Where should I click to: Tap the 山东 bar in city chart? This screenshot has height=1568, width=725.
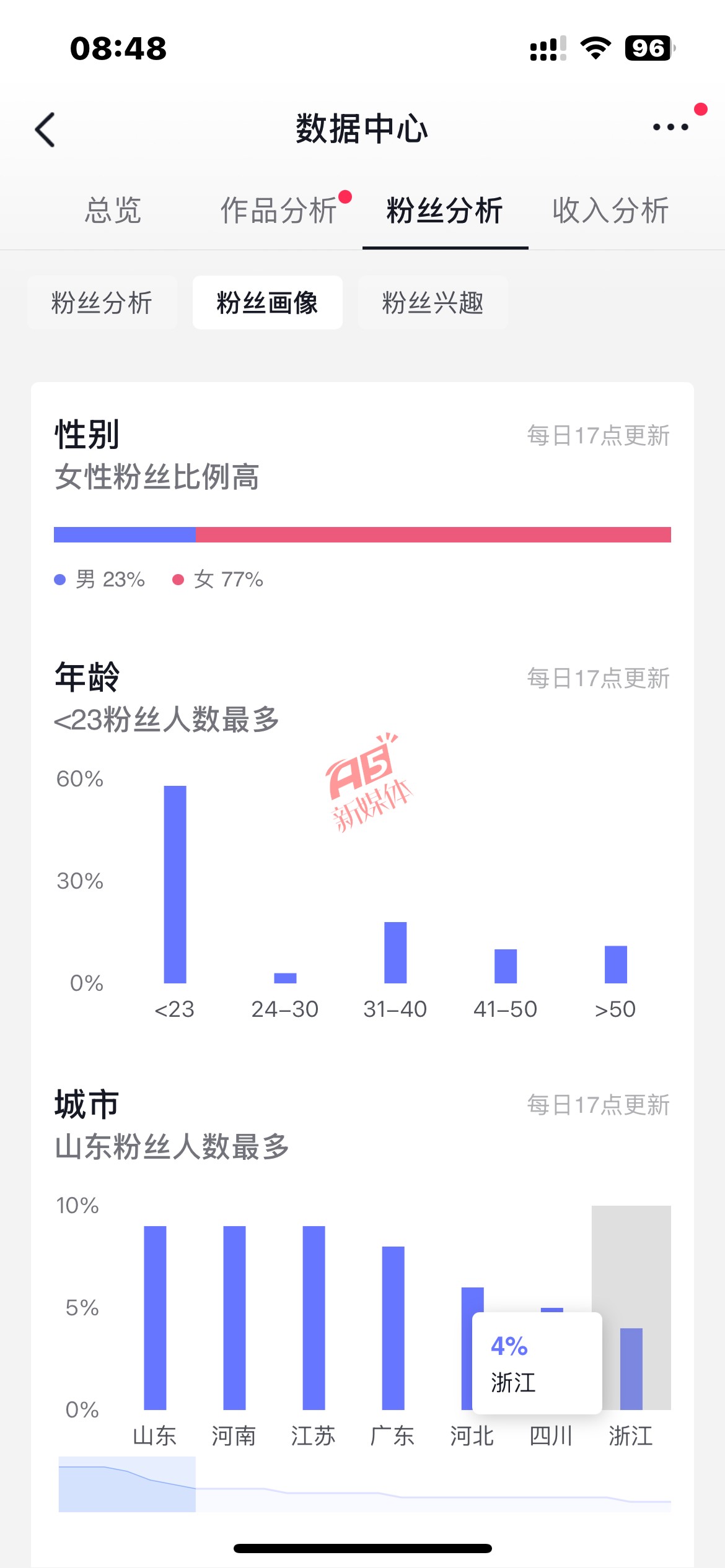tap(155, 1318)
